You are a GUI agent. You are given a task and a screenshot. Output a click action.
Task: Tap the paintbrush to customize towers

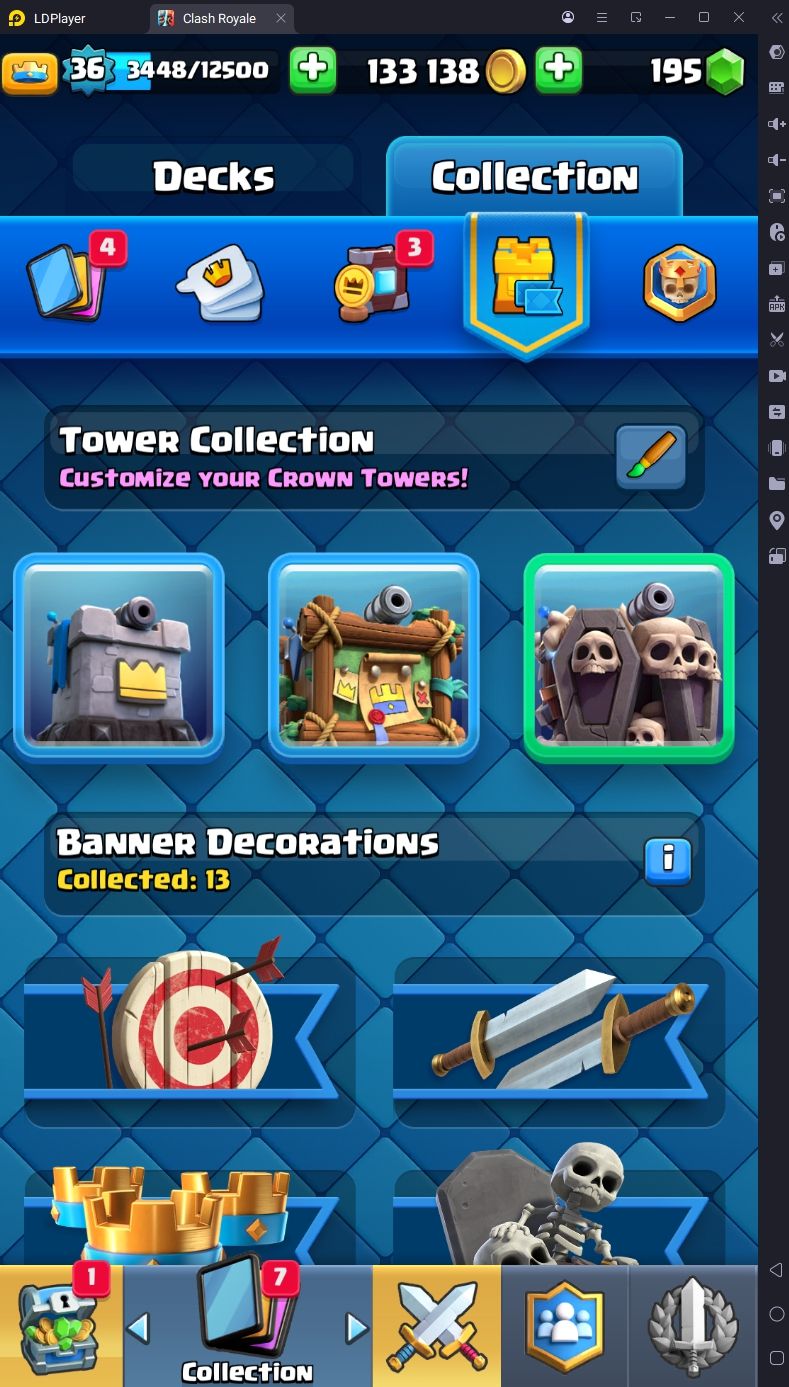pyautogui.click(x=650, y=458)
